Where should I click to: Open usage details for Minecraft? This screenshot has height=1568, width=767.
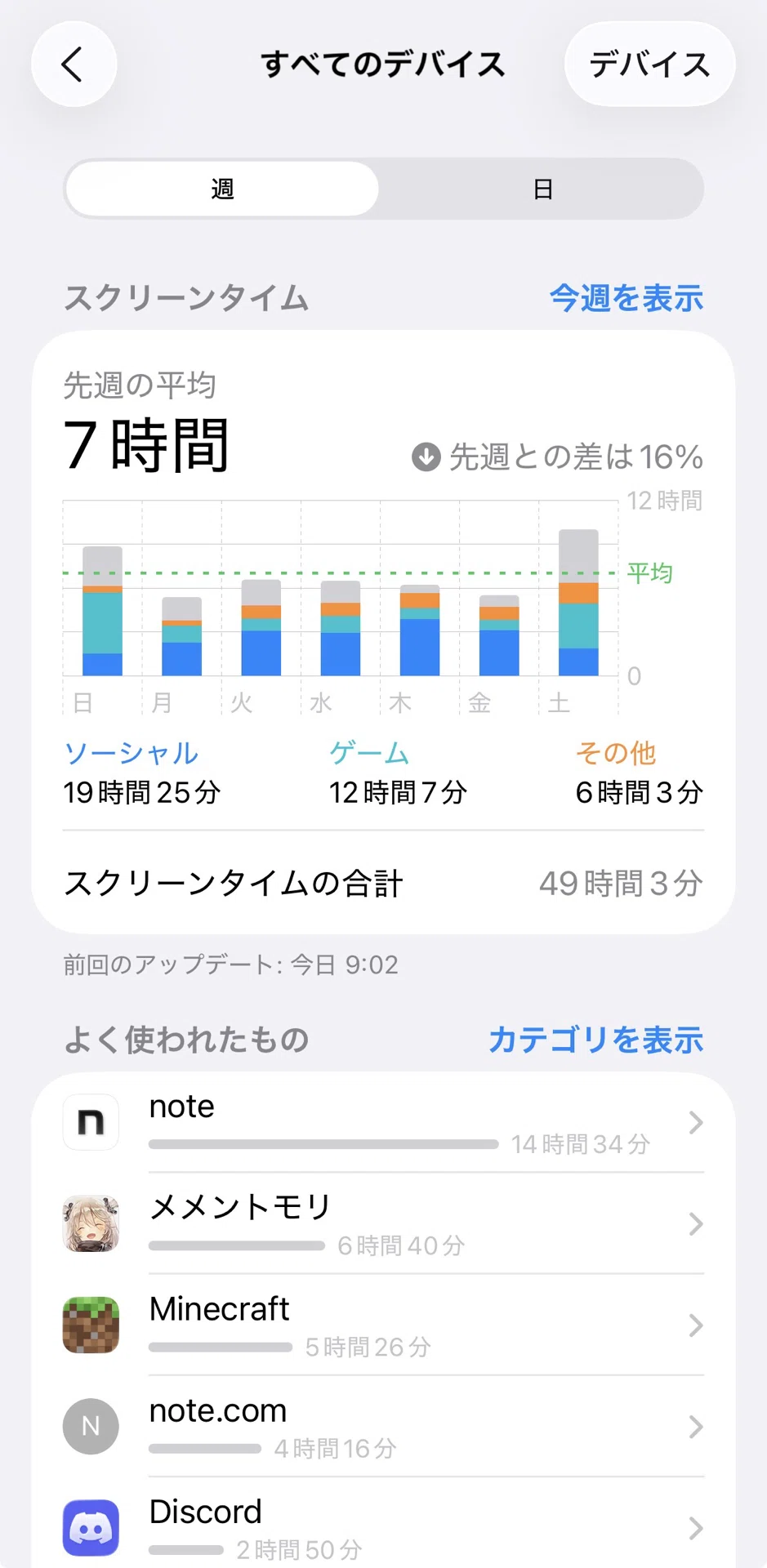click(383, 1325)
